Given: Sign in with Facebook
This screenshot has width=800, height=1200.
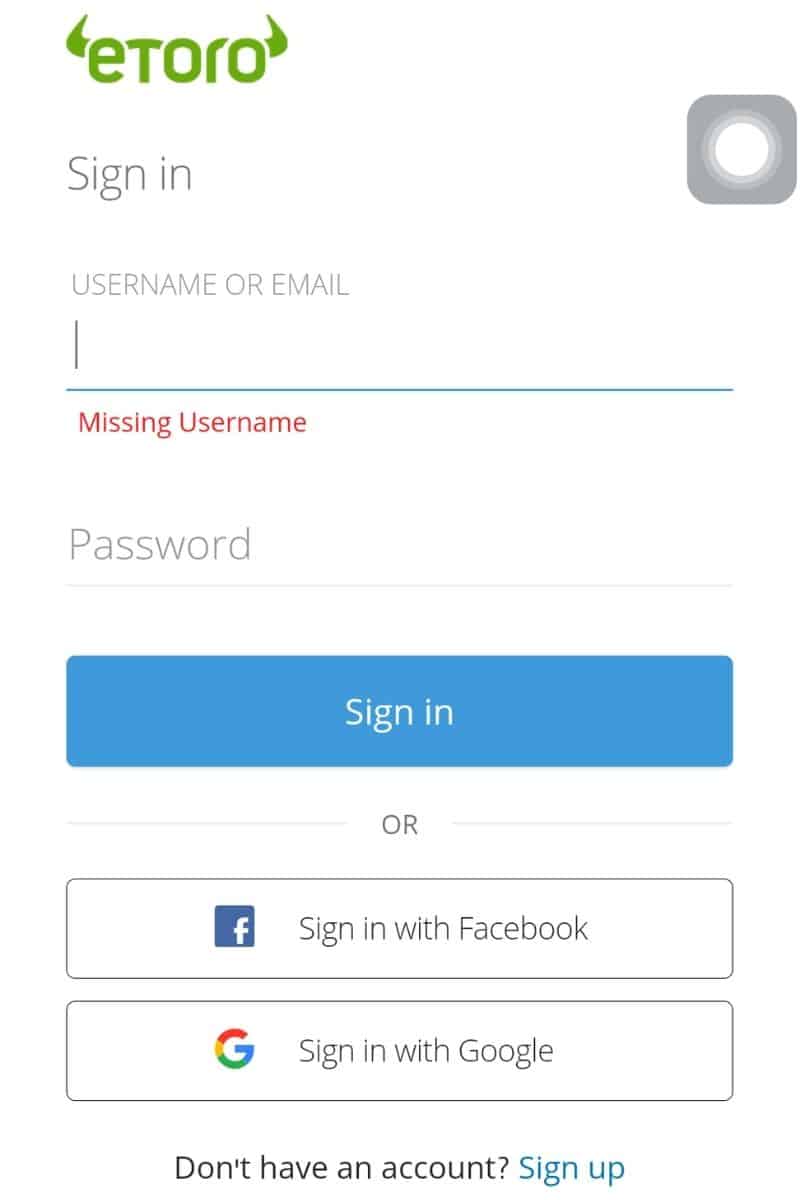Looking at the screenshot, I should pyautogui.click(x=399, y=928).
